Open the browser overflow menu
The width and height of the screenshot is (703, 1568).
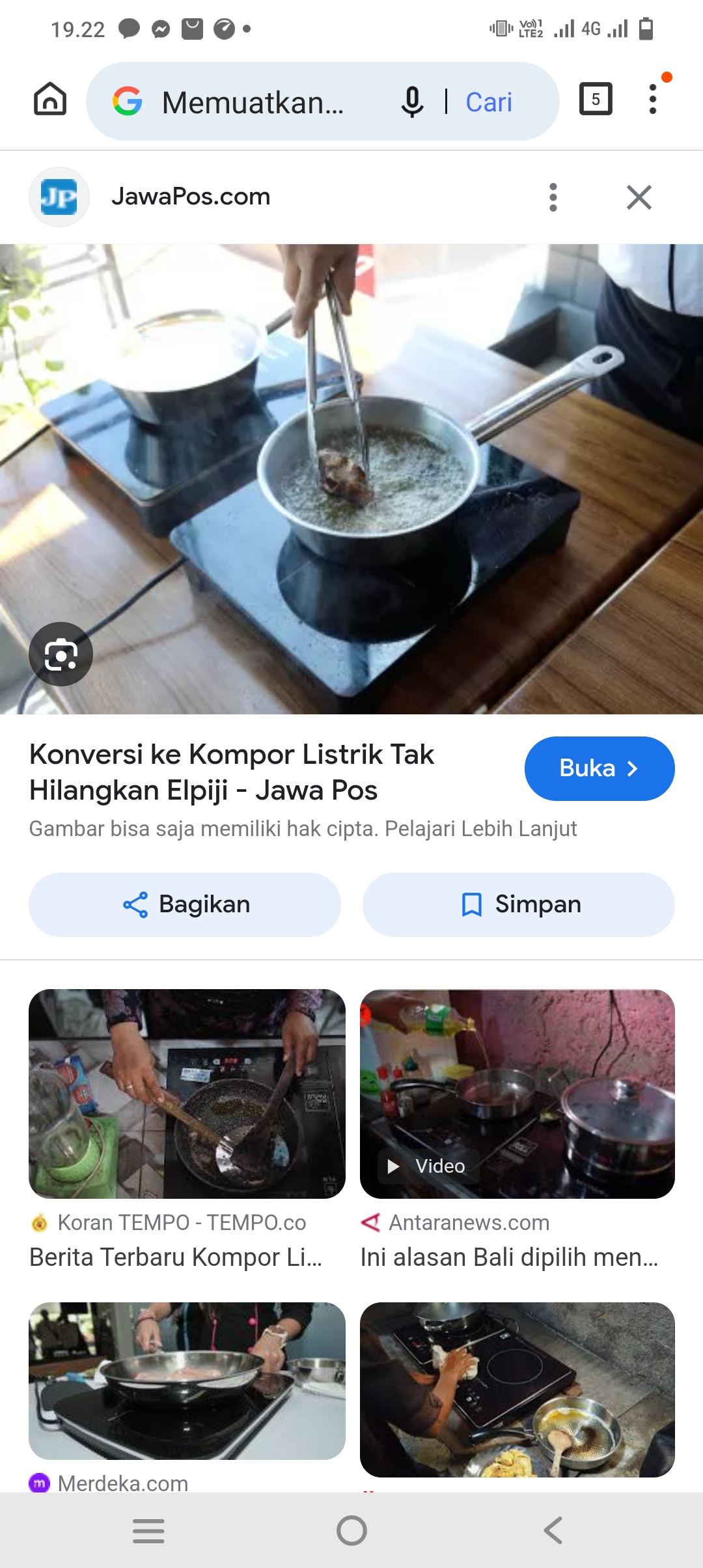653,100
